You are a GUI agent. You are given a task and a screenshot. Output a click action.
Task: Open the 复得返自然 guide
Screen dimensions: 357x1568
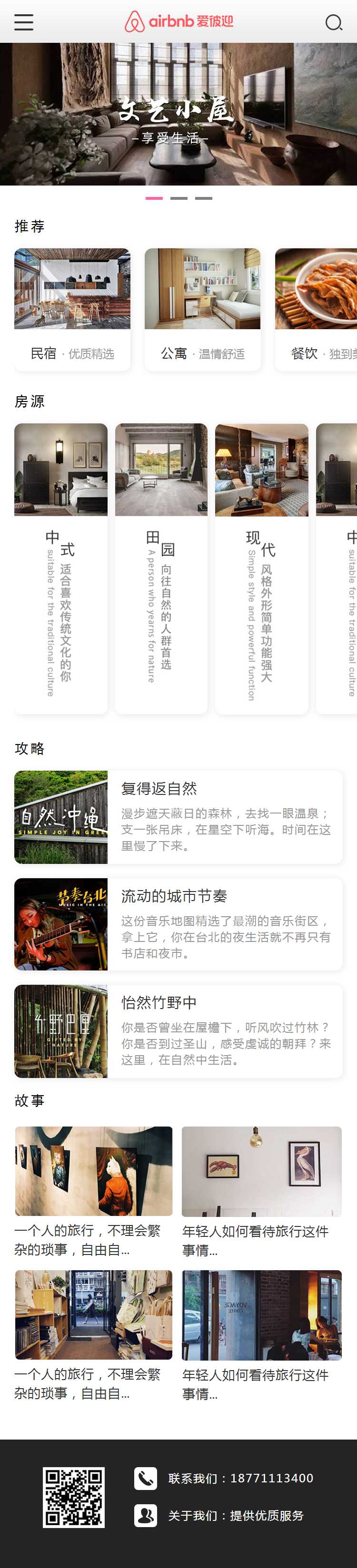pos(178,817)
